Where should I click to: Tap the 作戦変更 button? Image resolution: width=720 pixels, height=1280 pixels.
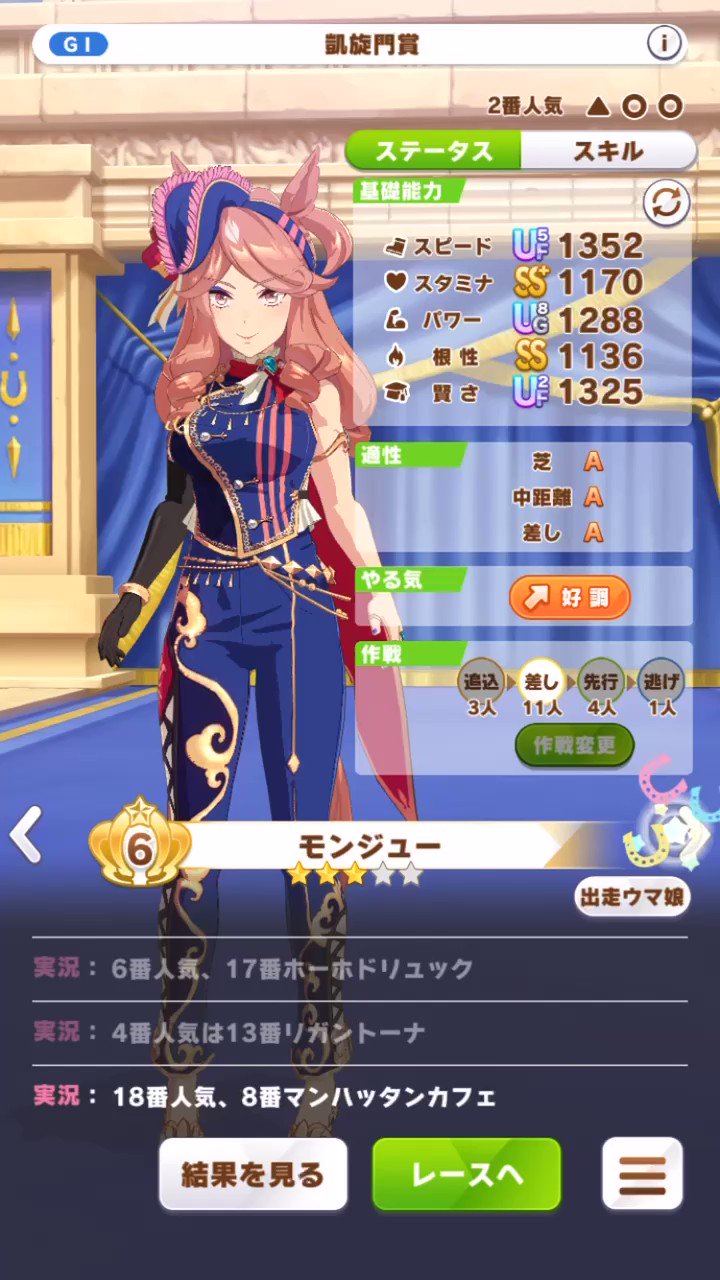click(x=575, y=744)
